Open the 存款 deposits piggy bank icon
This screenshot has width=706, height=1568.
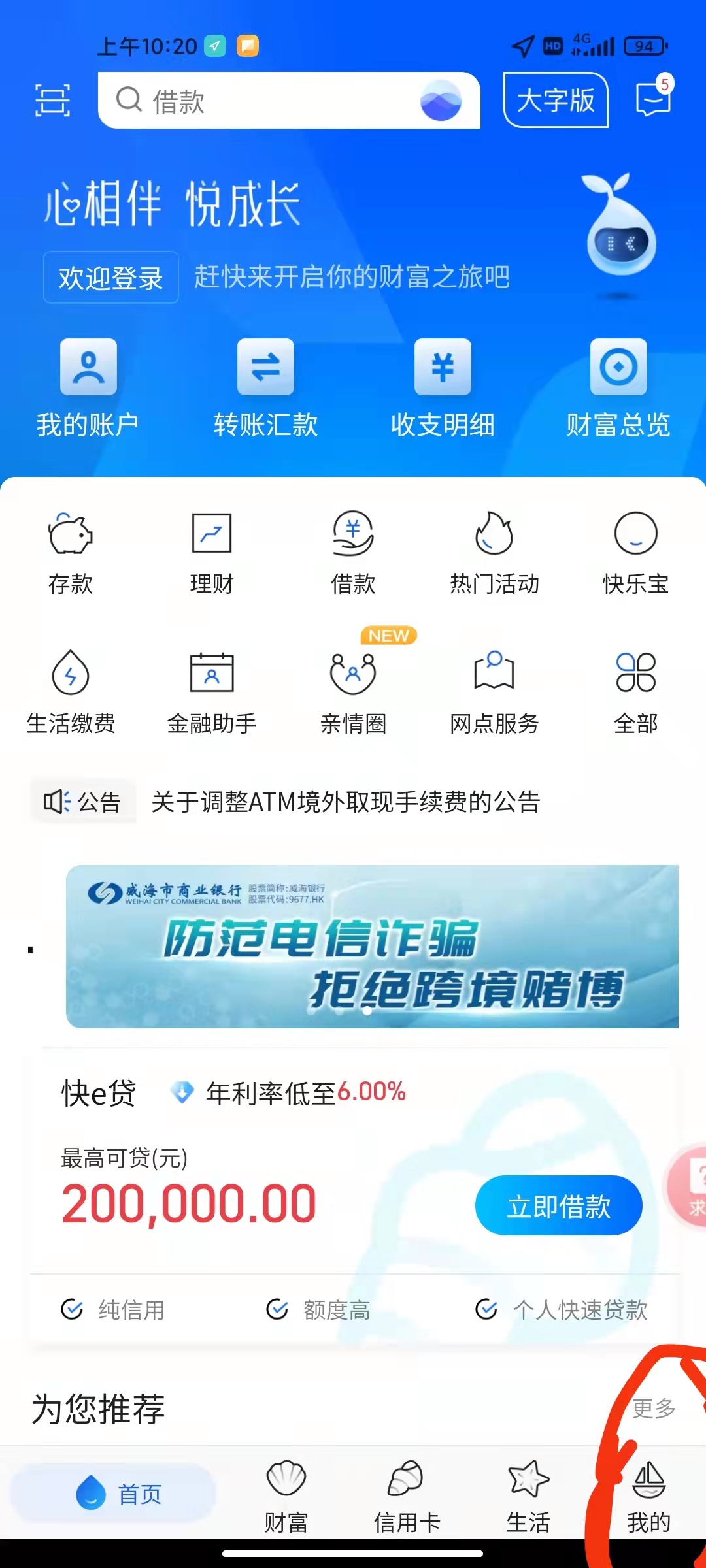click(71, 552)
